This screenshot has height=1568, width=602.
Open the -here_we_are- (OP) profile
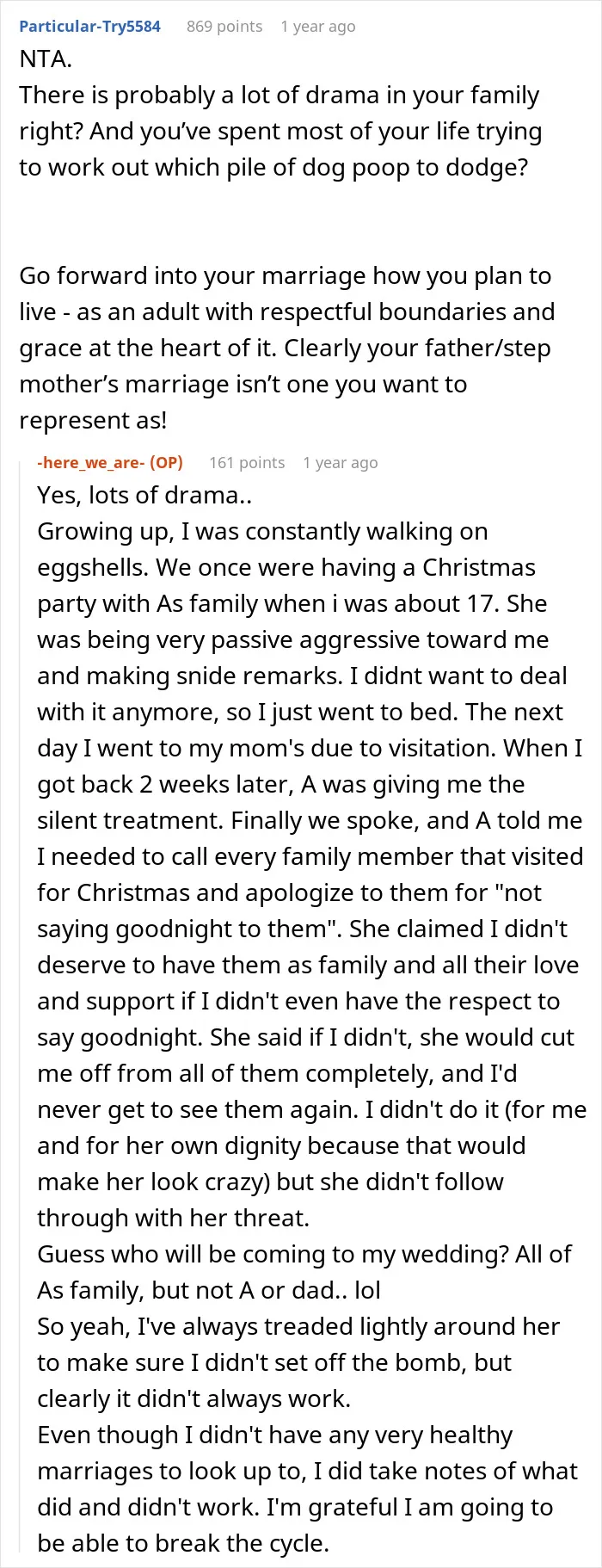110,462
